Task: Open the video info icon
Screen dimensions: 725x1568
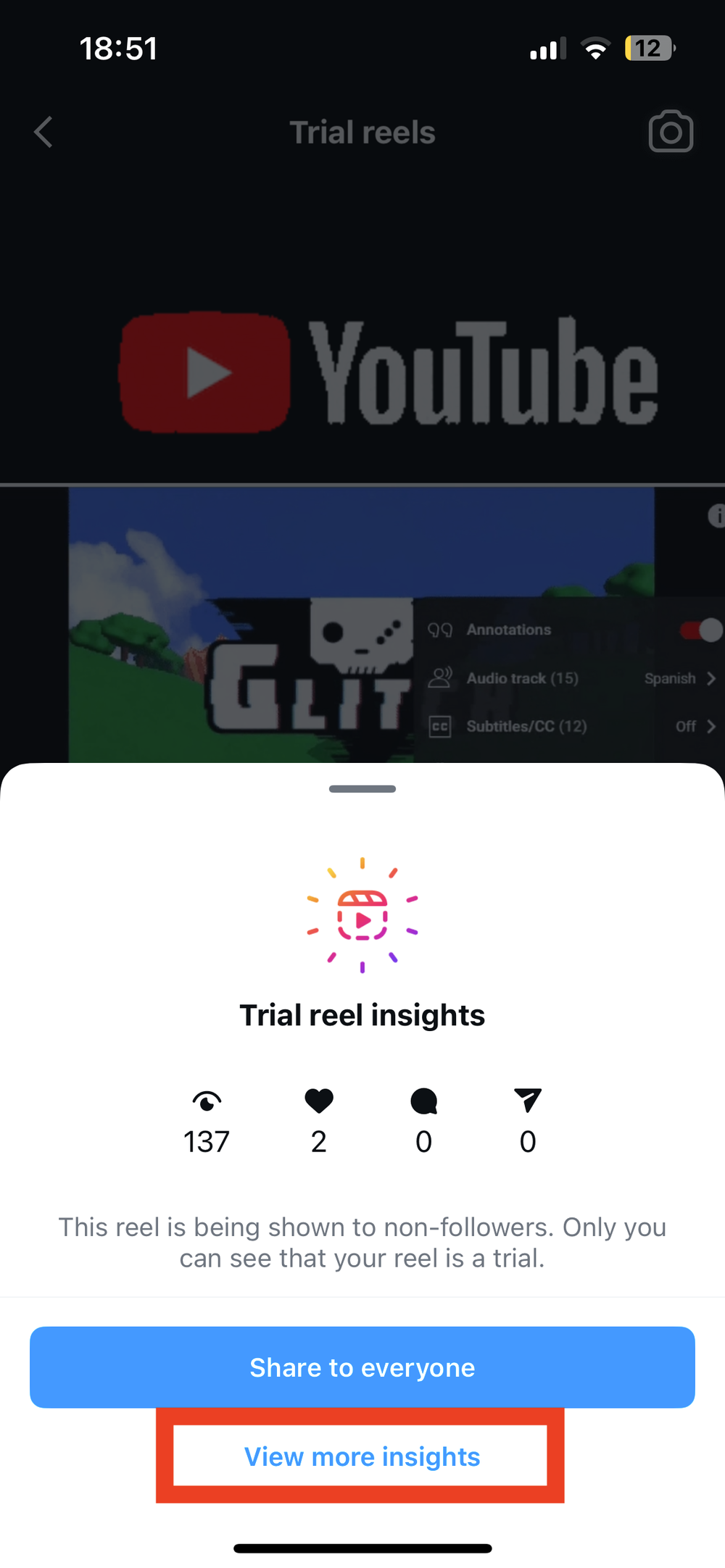Action: 718,516
